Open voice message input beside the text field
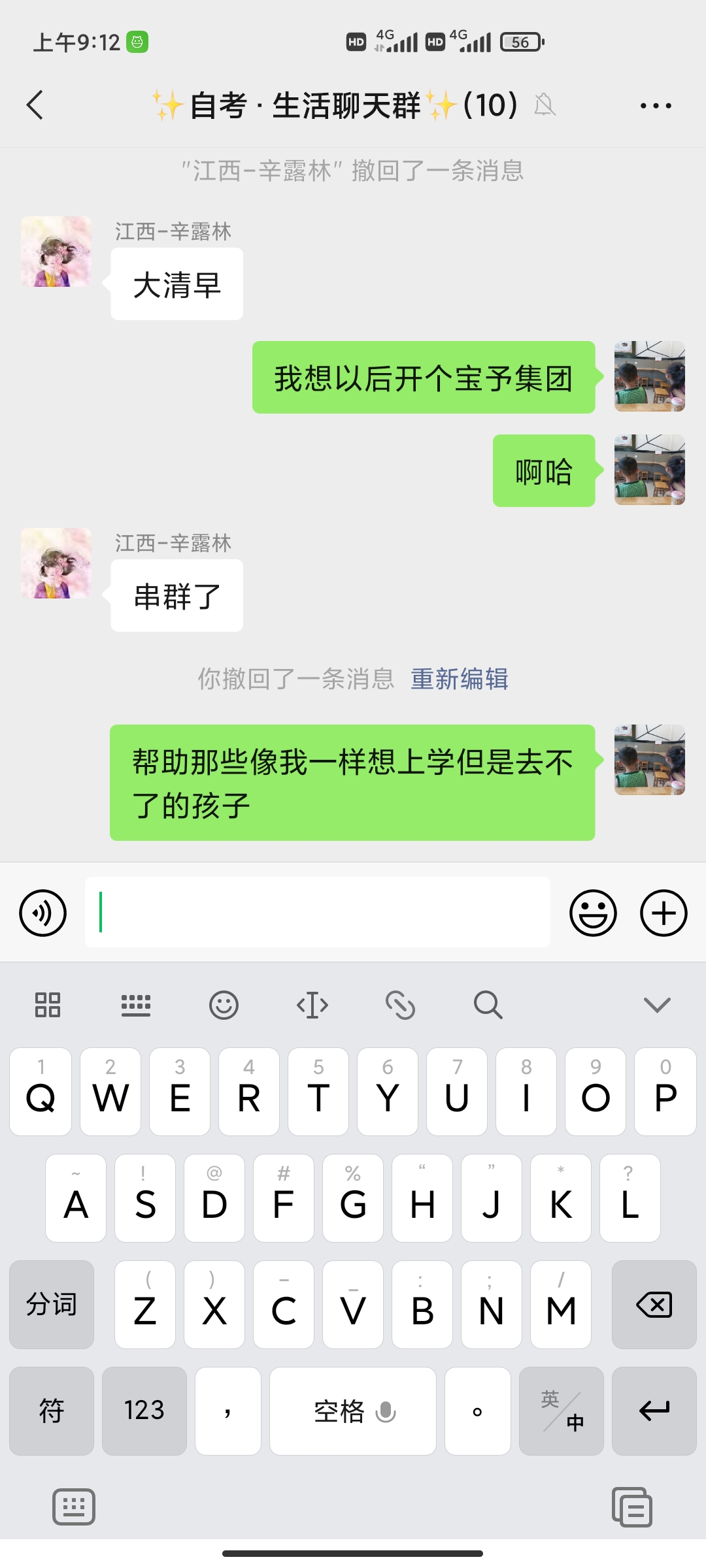706x1568 pixels. 42,913
